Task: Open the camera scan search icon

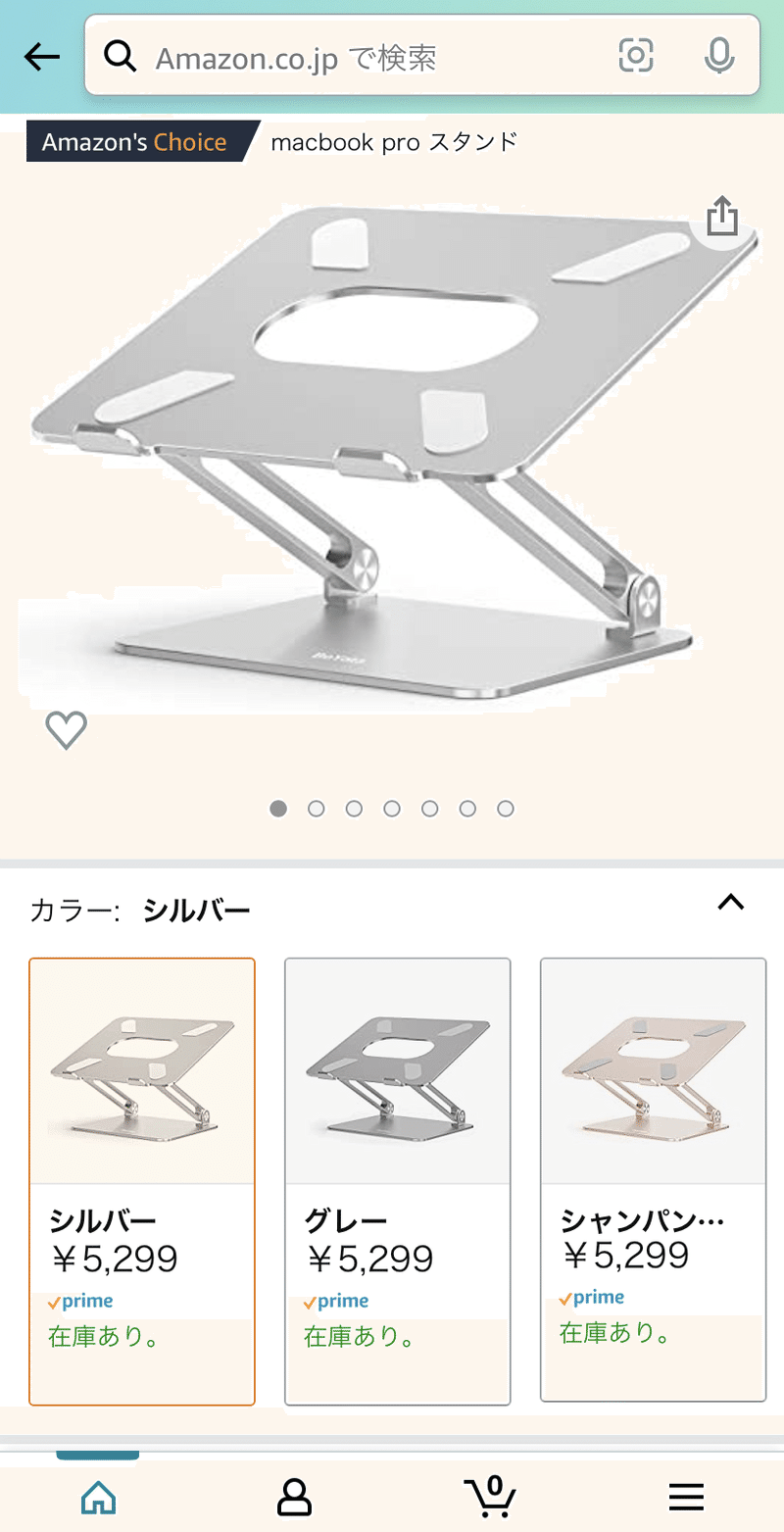Action: (636, 56)
